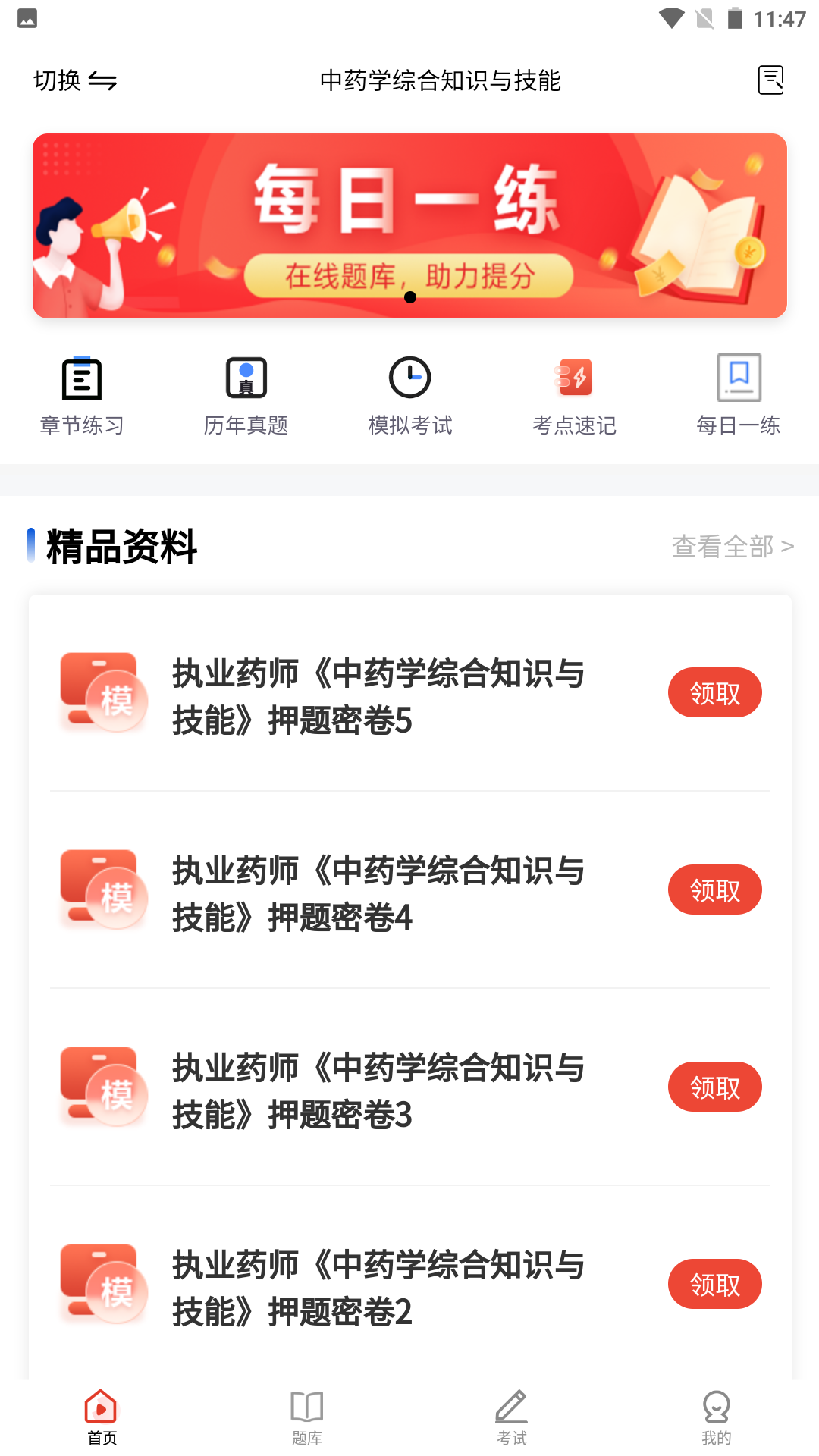819x1456 pixels.
Task: Claim 押题密卷2 with 领取 button
Action: click(x=714, y=1284)
